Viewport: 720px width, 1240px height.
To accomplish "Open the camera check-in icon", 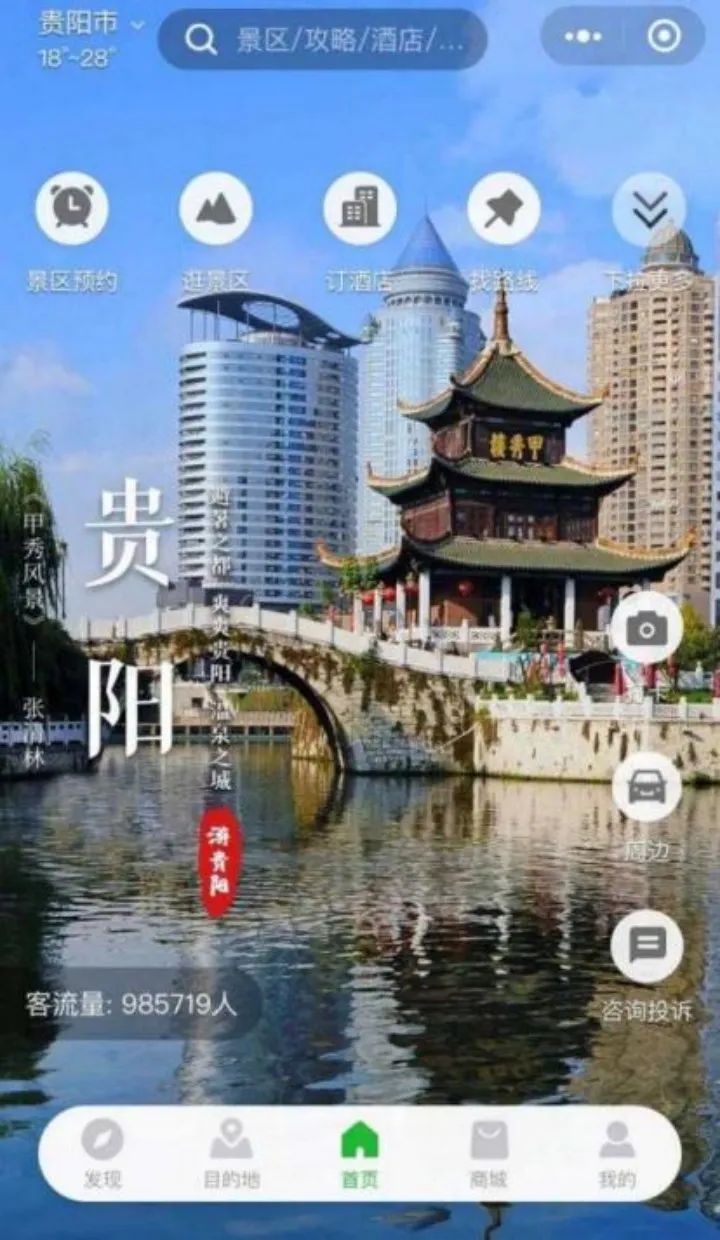I will 648,630.
